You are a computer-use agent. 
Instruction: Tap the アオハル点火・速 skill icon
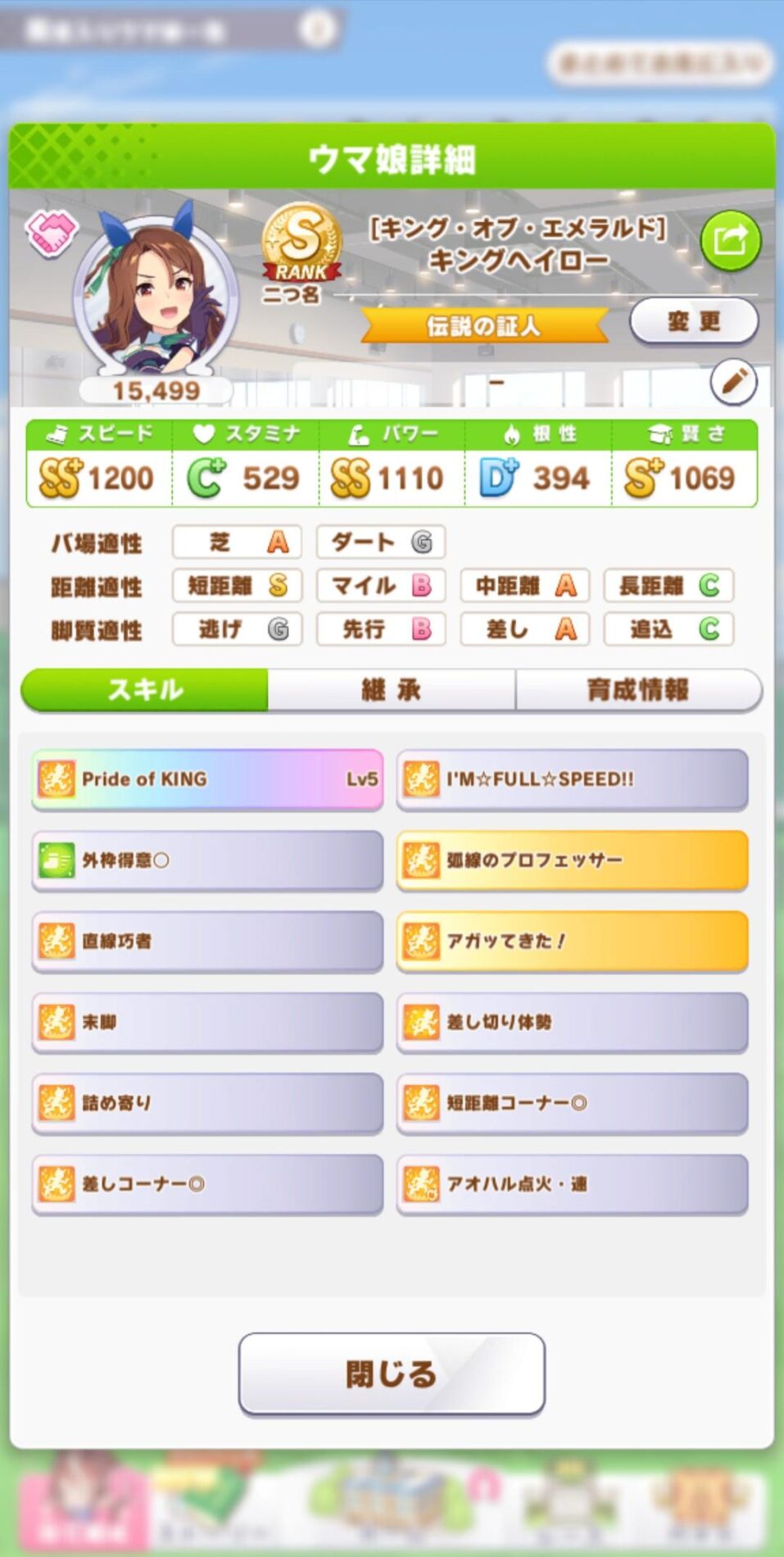tap(419, 1183)
